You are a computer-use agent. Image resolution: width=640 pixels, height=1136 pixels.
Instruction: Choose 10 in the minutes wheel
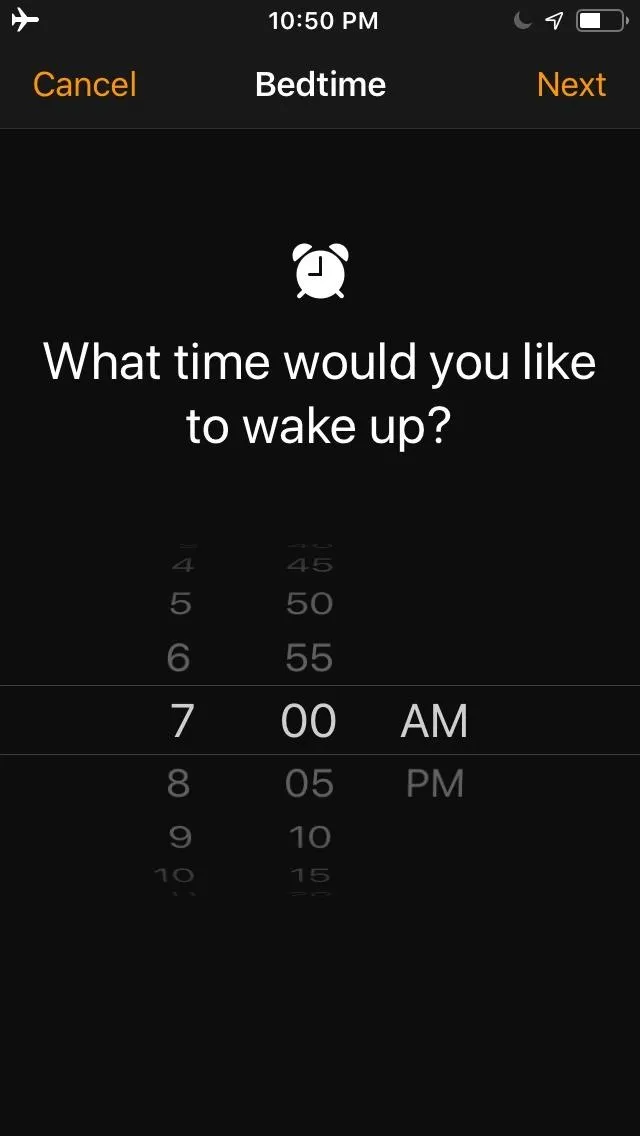(x=309, y=837)
